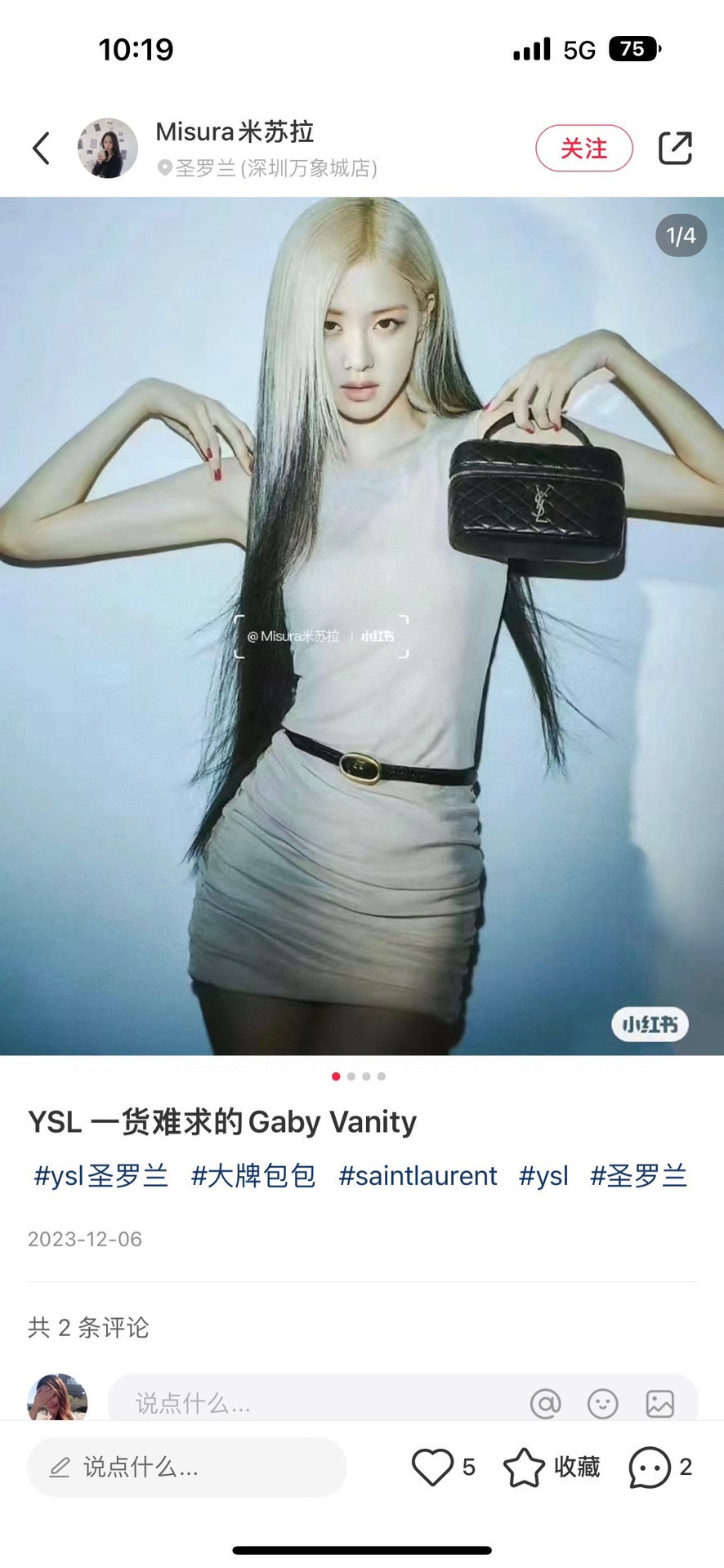
Task: Mention someone with the @ icon
Action: pyautogui.click(x=545, y=1404)
